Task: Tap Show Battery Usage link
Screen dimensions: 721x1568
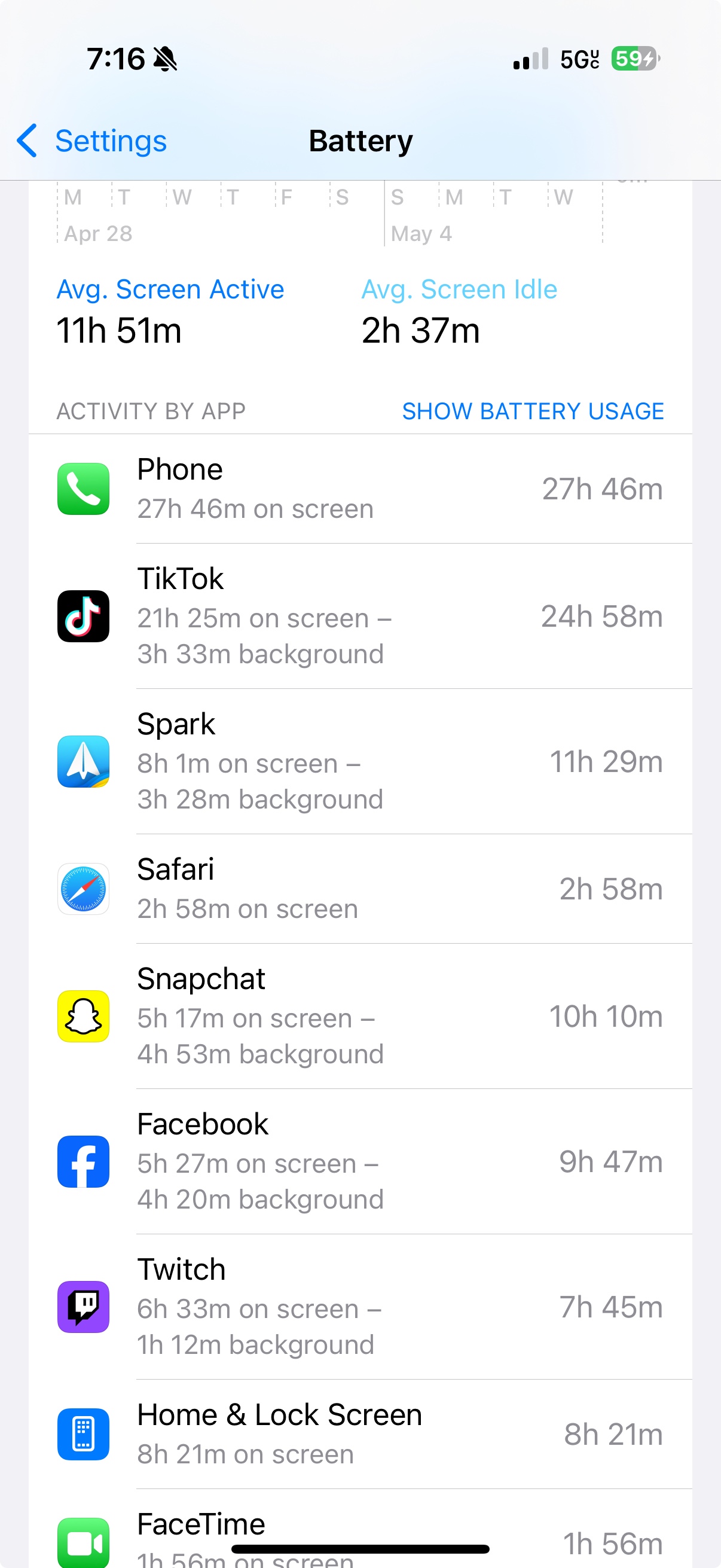Action: [533, 411]
